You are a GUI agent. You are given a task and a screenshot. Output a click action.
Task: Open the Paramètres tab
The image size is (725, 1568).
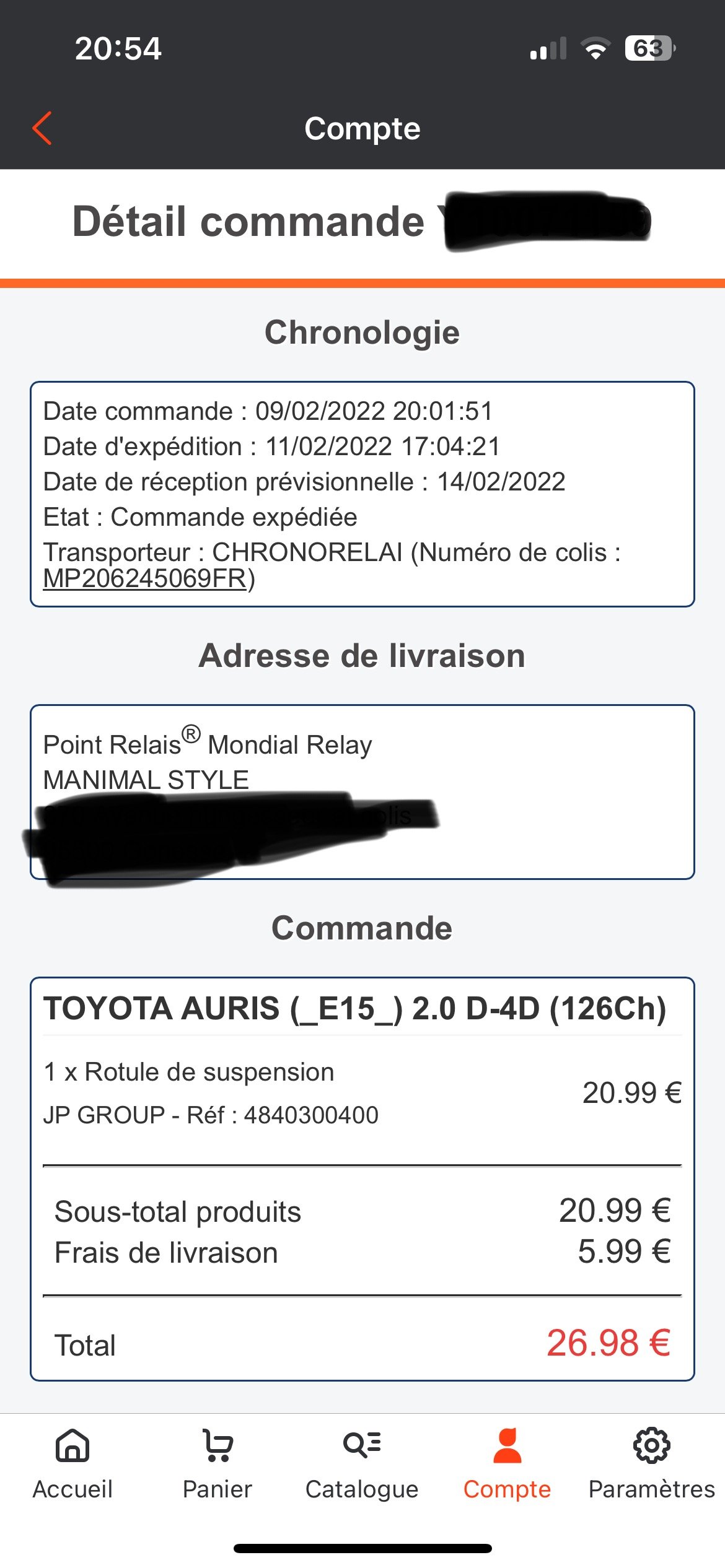(x=651, y=1464)
